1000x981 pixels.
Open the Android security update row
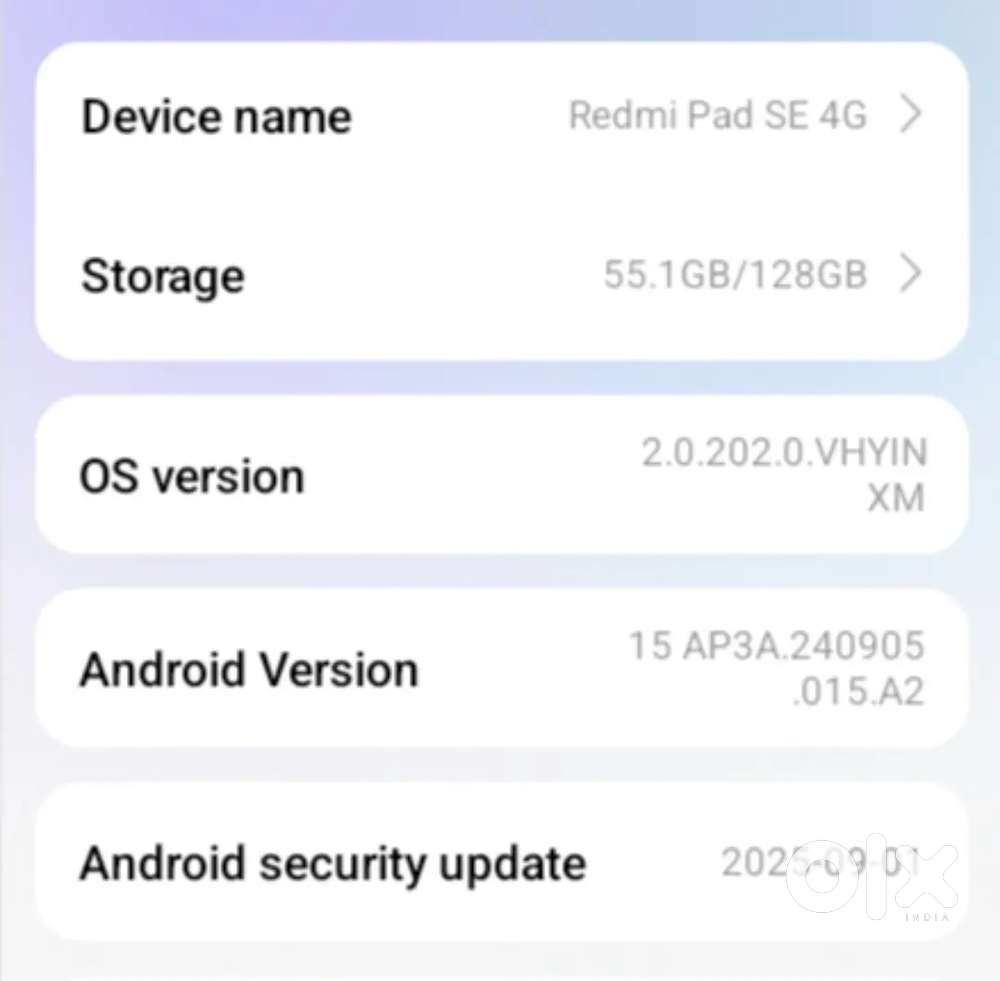[x=500, y=862]
